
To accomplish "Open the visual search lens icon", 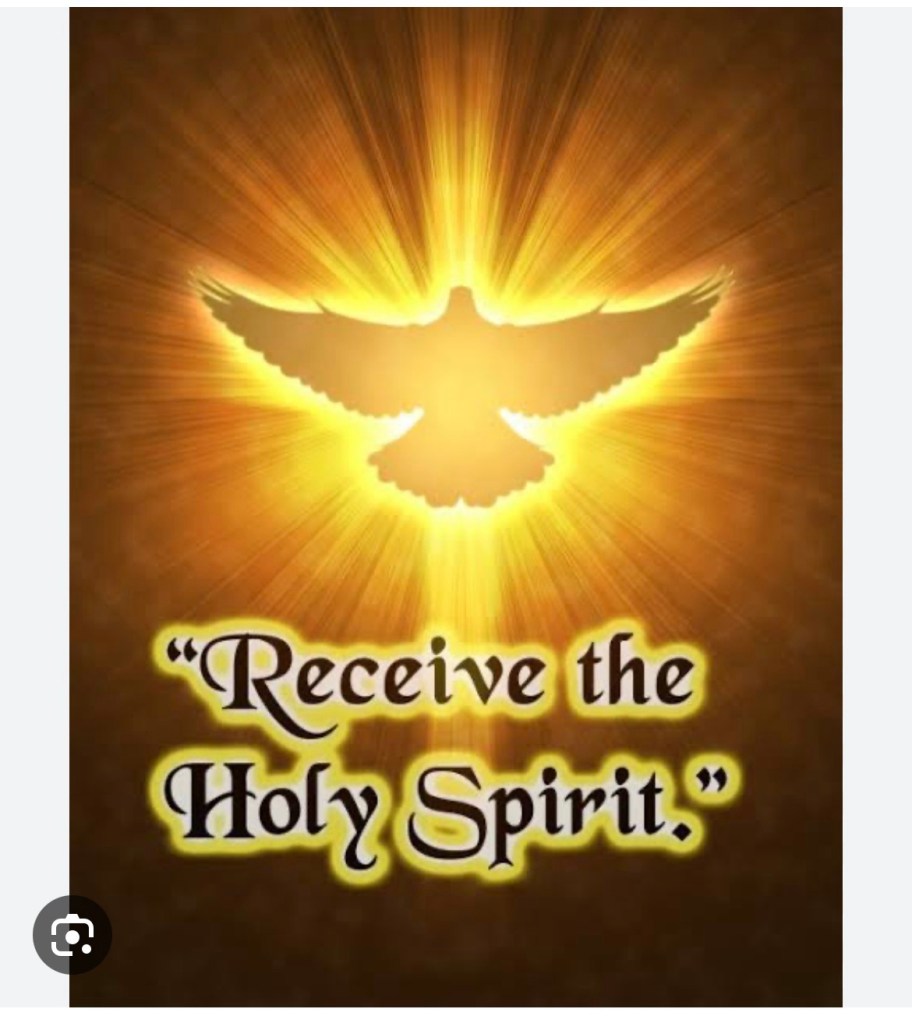I will 72,935.
